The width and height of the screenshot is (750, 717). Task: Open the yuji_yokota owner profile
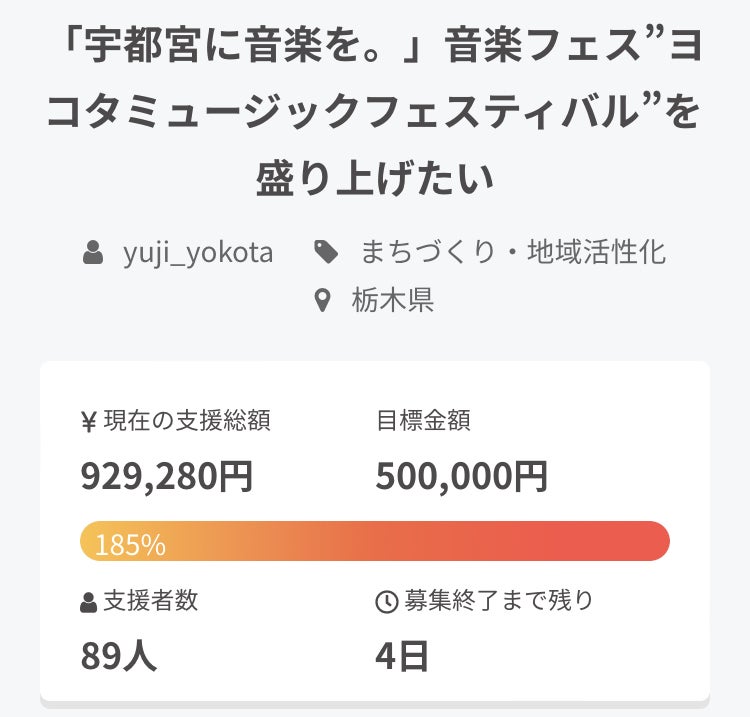197,253
